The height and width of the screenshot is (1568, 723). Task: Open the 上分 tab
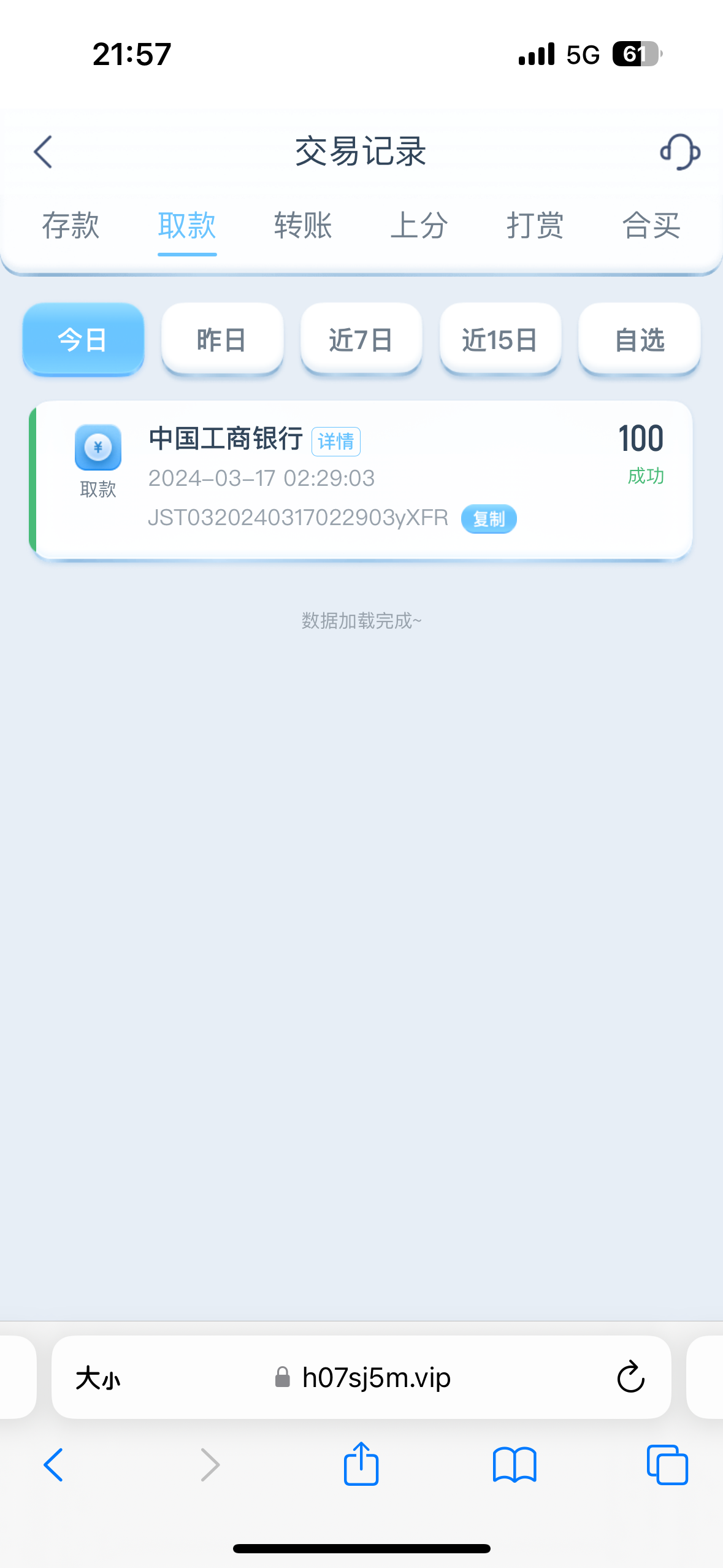pyautogui.click(x=419, y=225)
